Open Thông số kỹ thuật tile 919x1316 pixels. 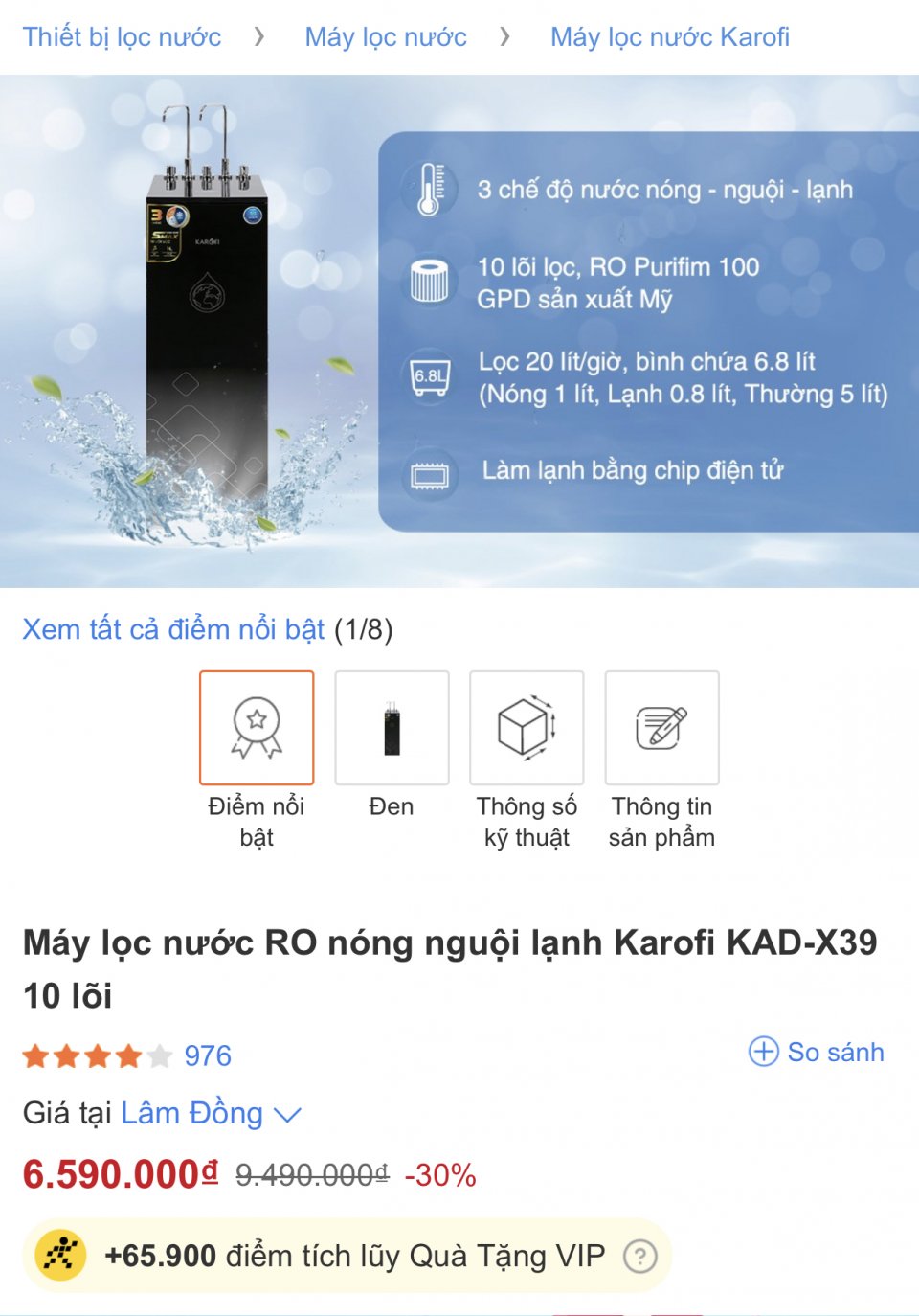tap(527, 728)
